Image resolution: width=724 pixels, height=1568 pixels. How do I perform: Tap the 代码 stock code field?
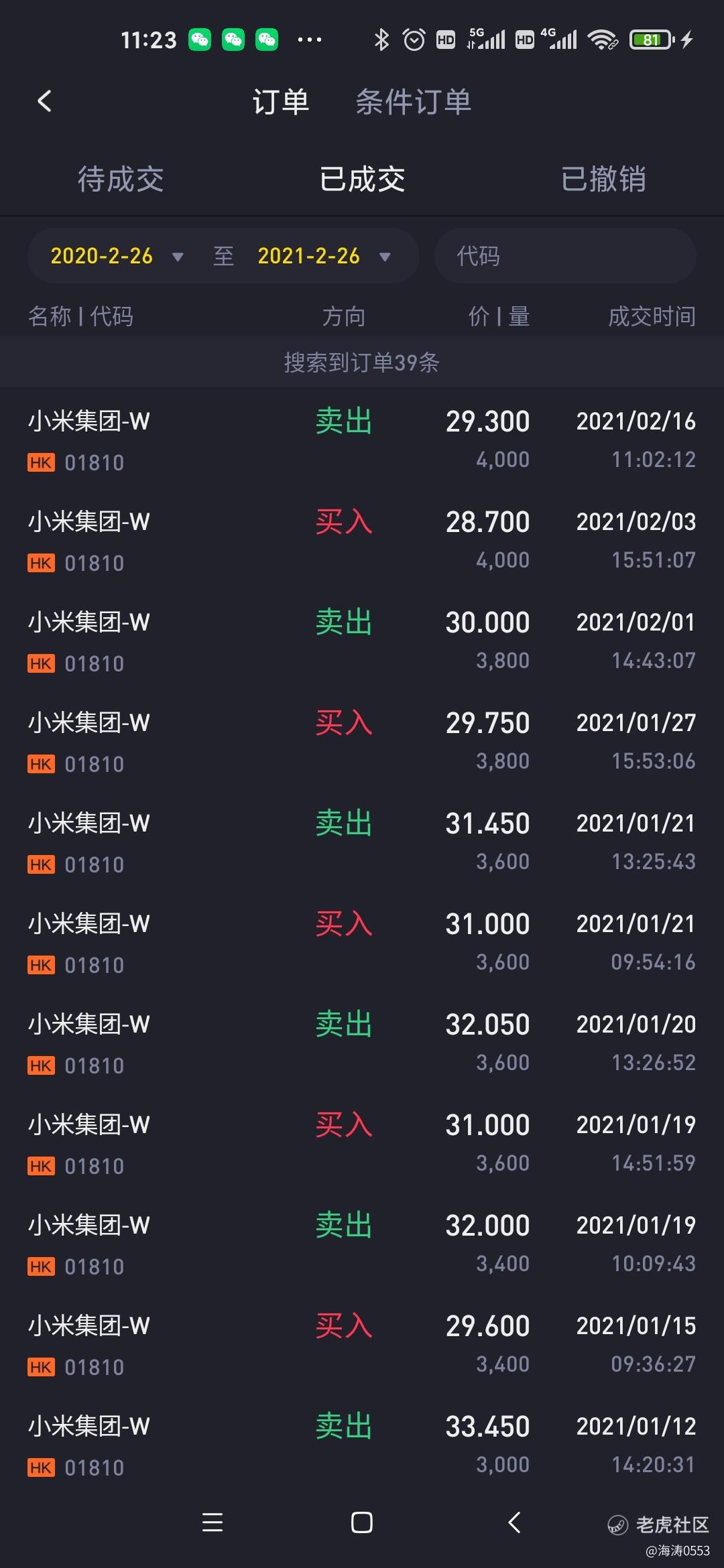click(x=564, y=256)
